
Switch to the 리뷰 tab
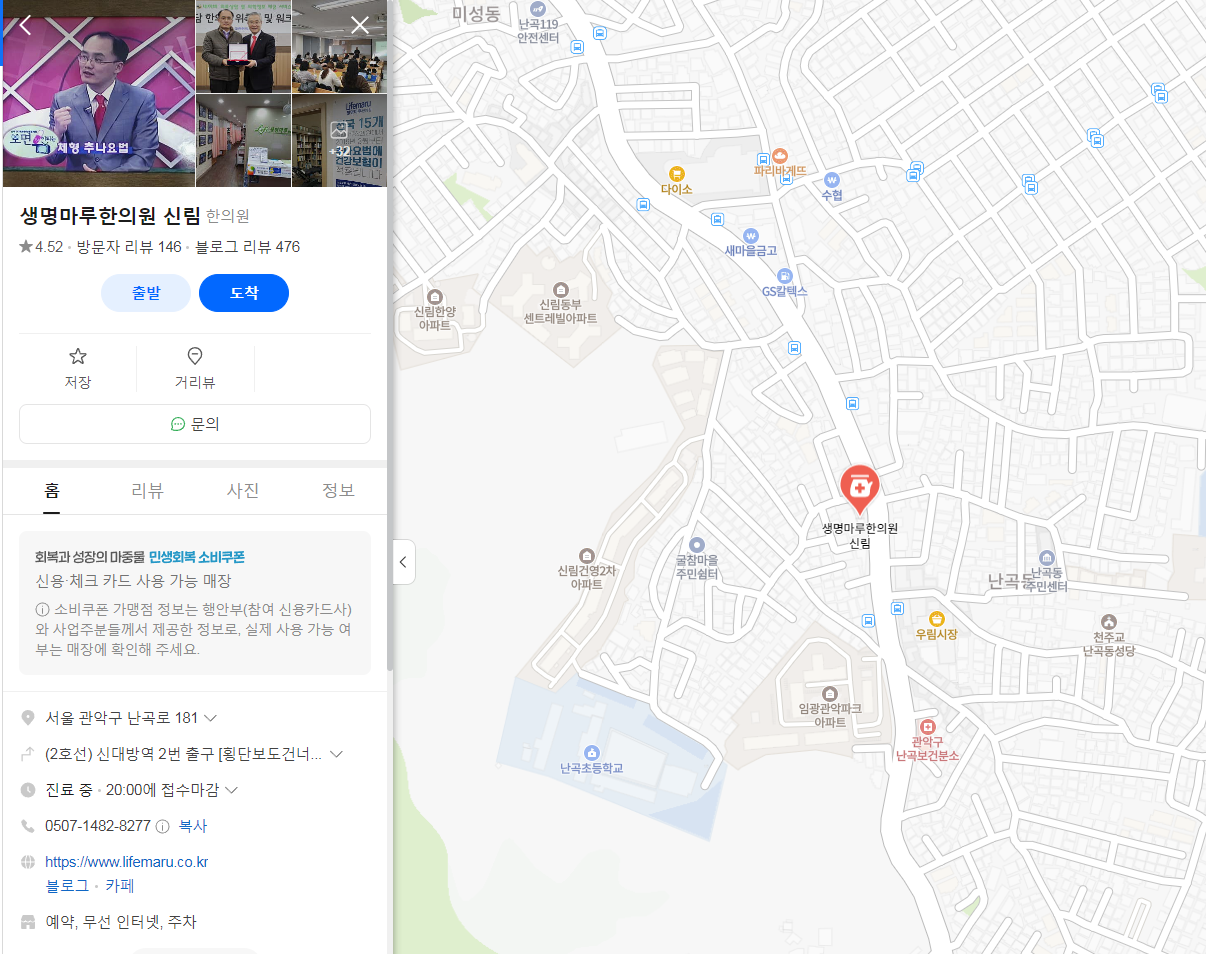pyautogui.click(x=147, y=490)
